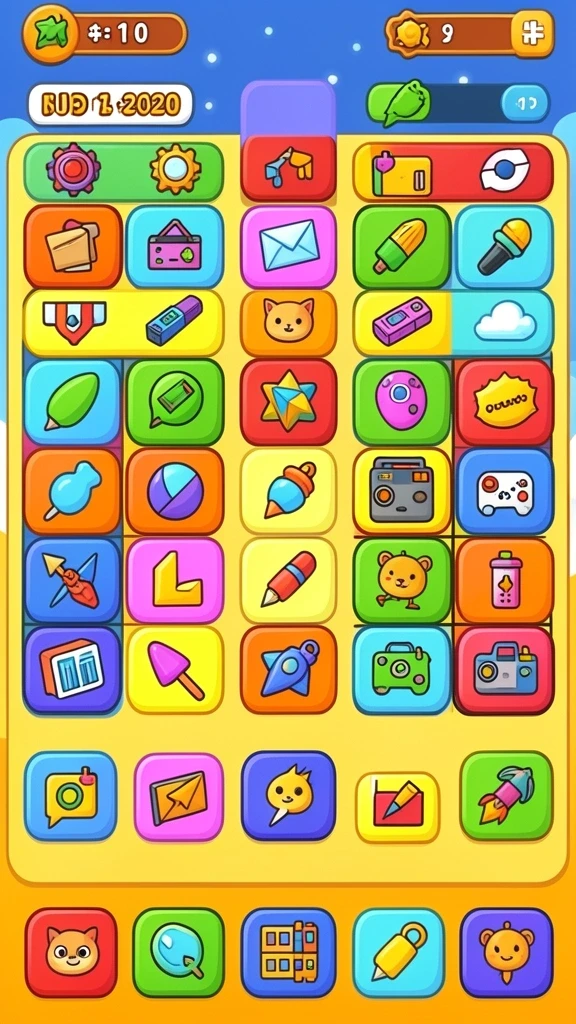The height and width of the screenshot is (1024, 576).
Task: Select the red tile with the colorful star
Action: 288,402
